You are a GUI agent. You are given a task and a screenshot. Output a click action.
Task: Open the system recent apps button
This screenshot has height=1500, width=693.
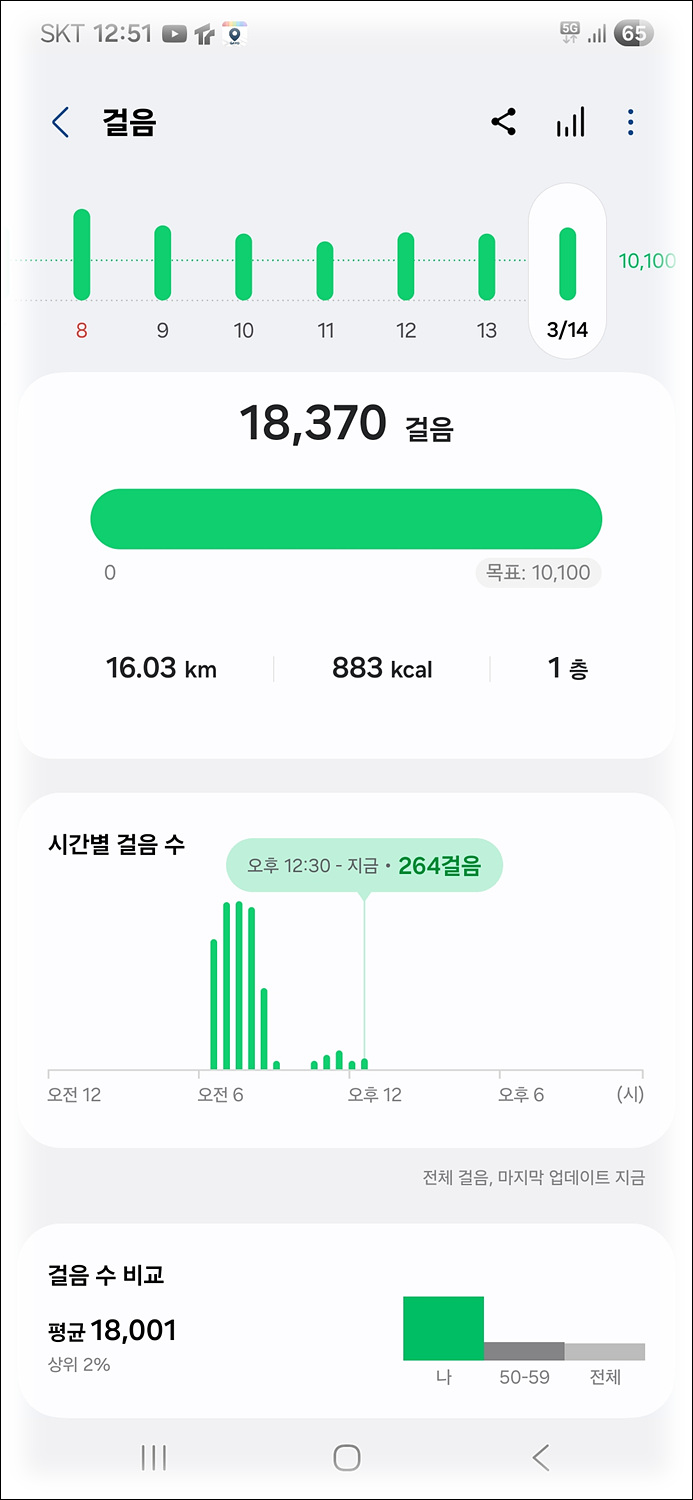(154, 1457)
